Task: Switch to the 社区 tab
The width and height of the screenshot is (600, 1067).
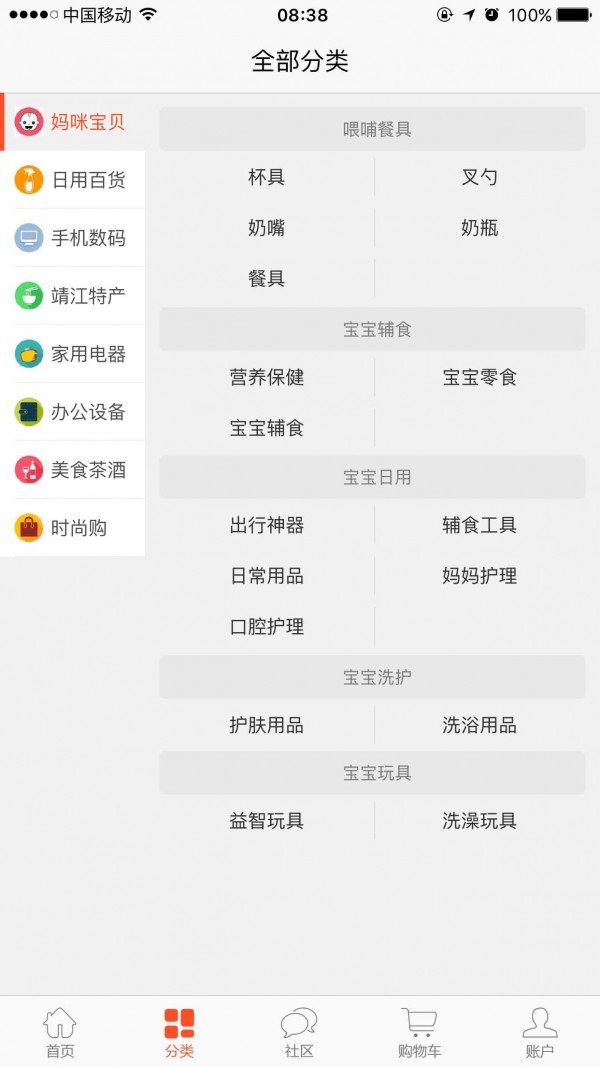Action: 299,1032
